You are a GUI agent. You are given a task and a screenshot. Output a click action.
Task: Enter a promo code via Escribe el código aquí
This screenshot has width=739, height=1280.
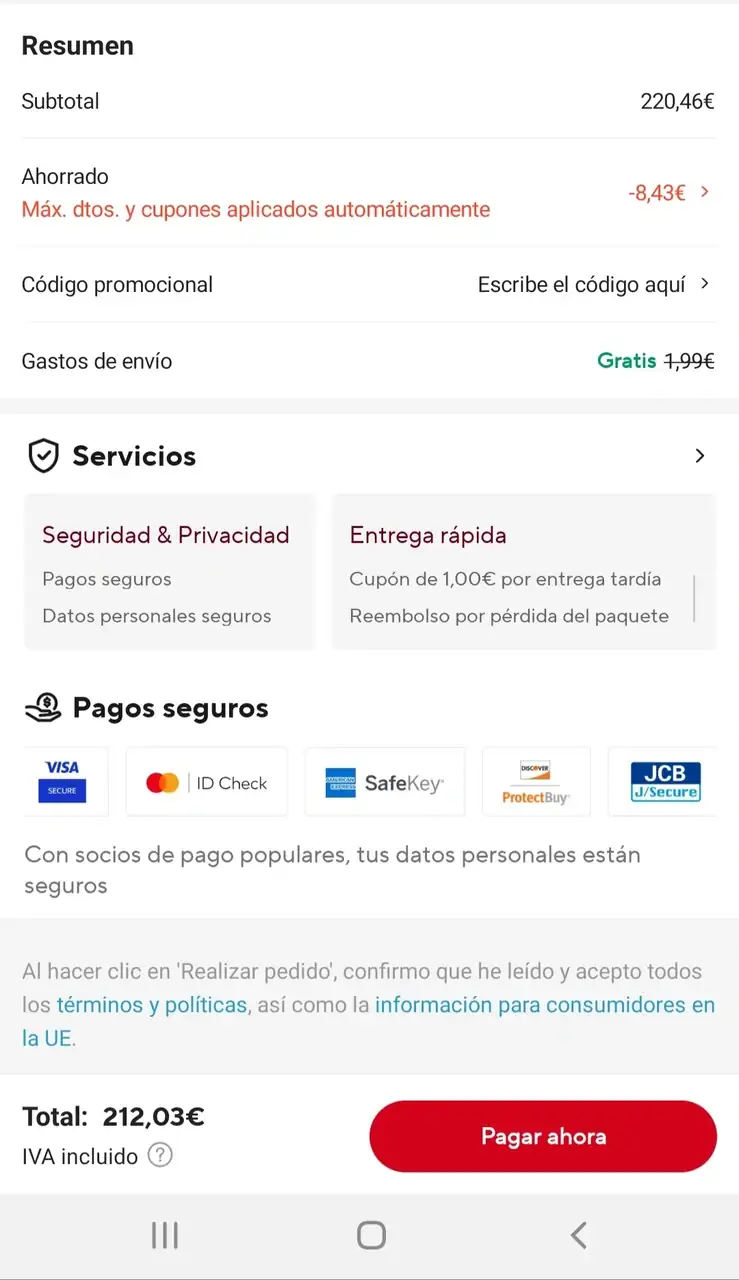(593, 285)
